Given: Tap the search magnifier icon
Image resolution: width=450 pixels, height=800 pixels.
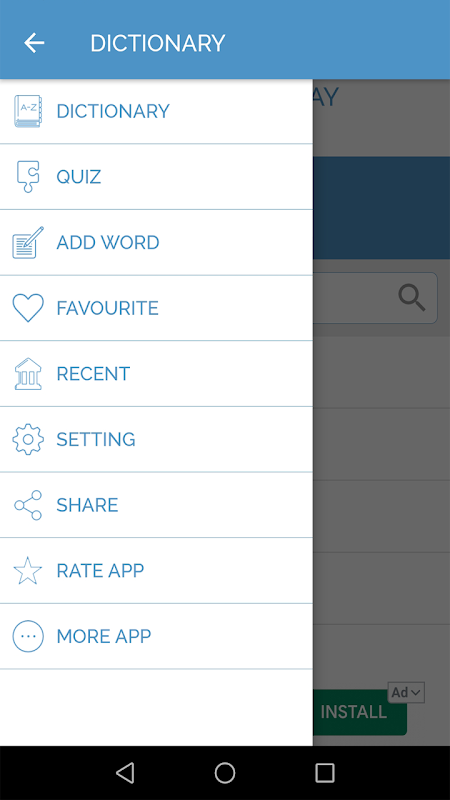Looking at the screenshot, I should [x=412, y=298].
